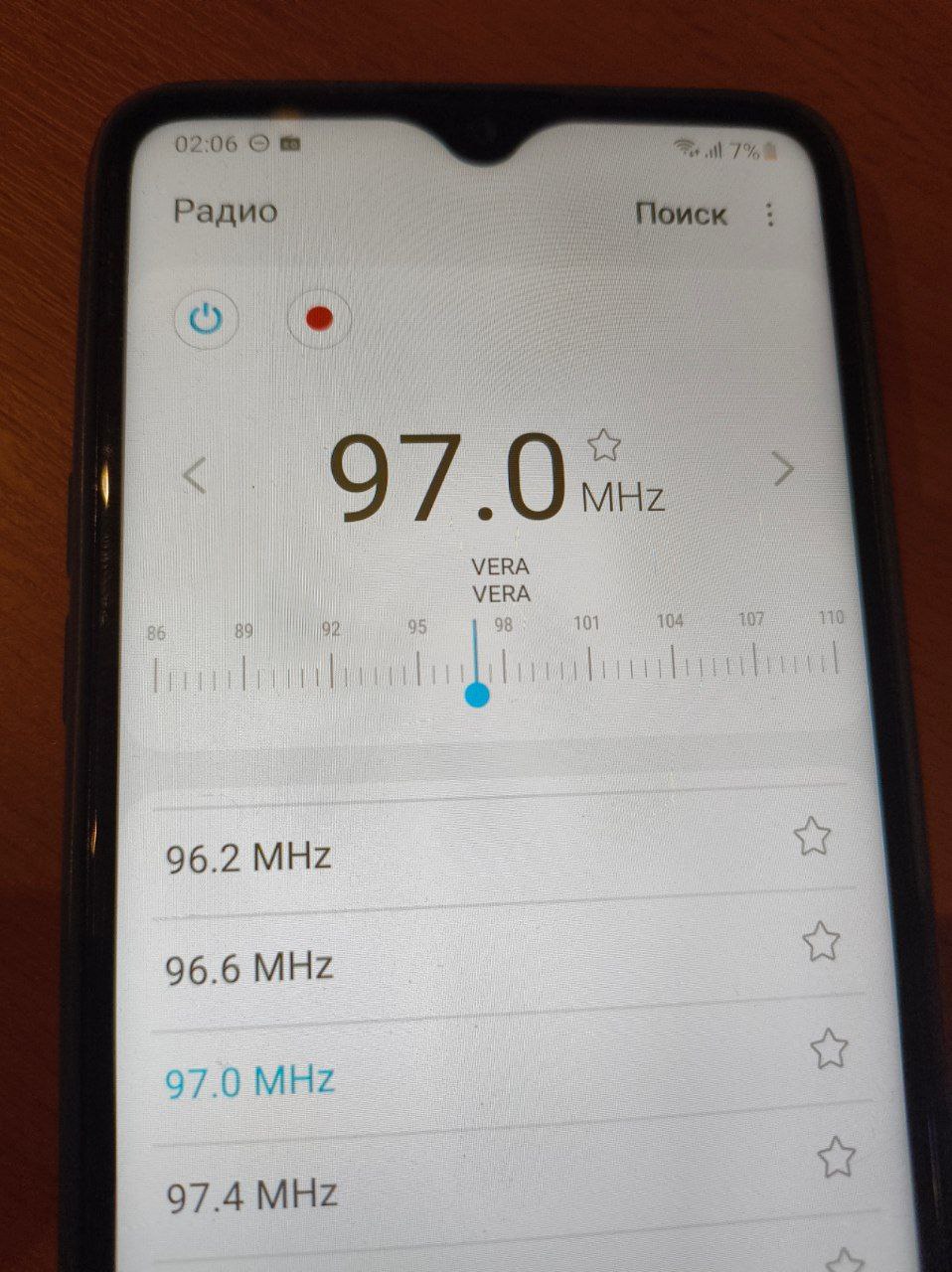The image size is (952, 1272).
Task: Add current 97.0 MHz to favorites
Action: (603, 445)
